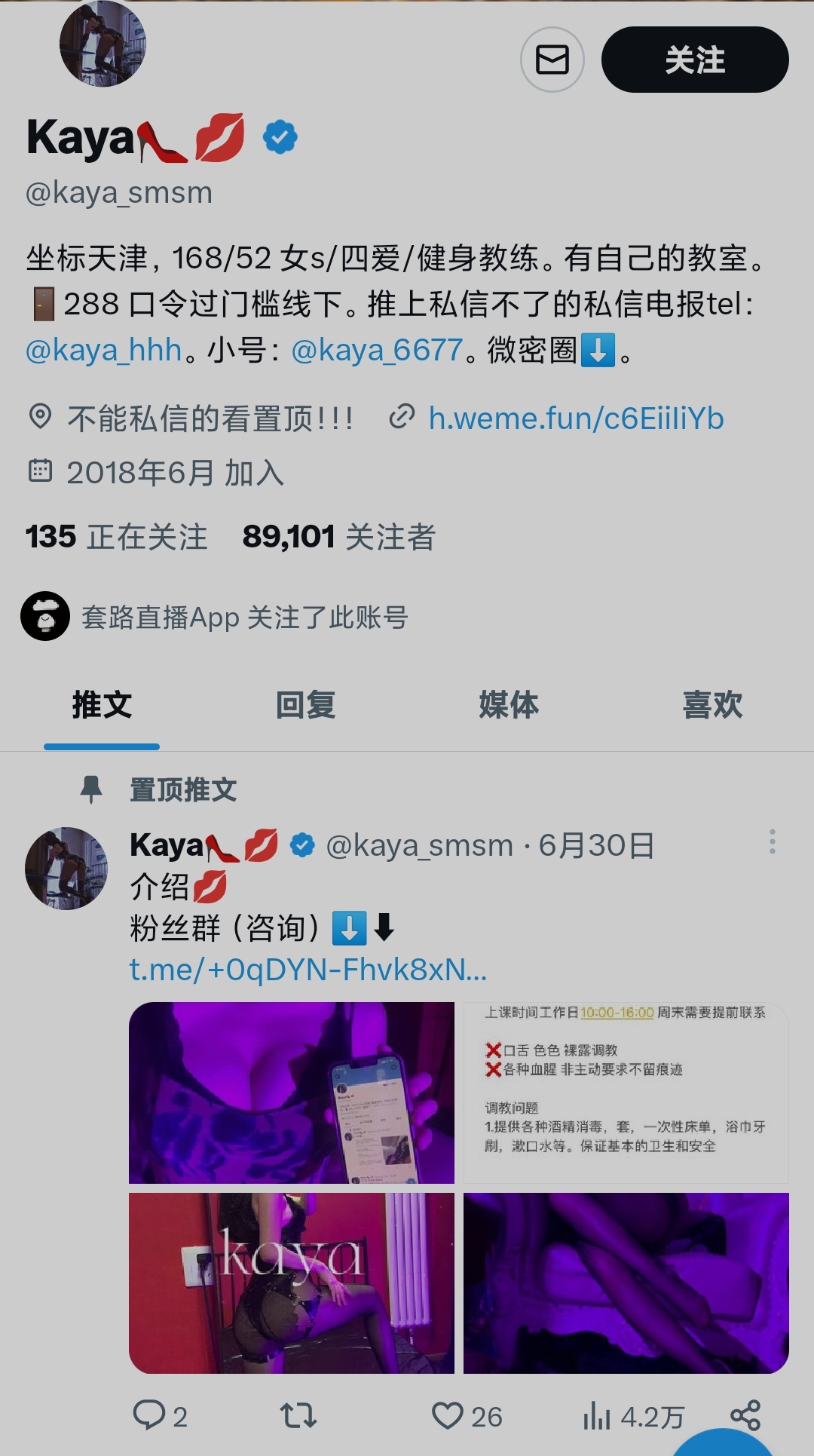The width and height of the screenshot is (814, 1456).
Task: Switch to the 回复 tab
Action: [305, 706]
